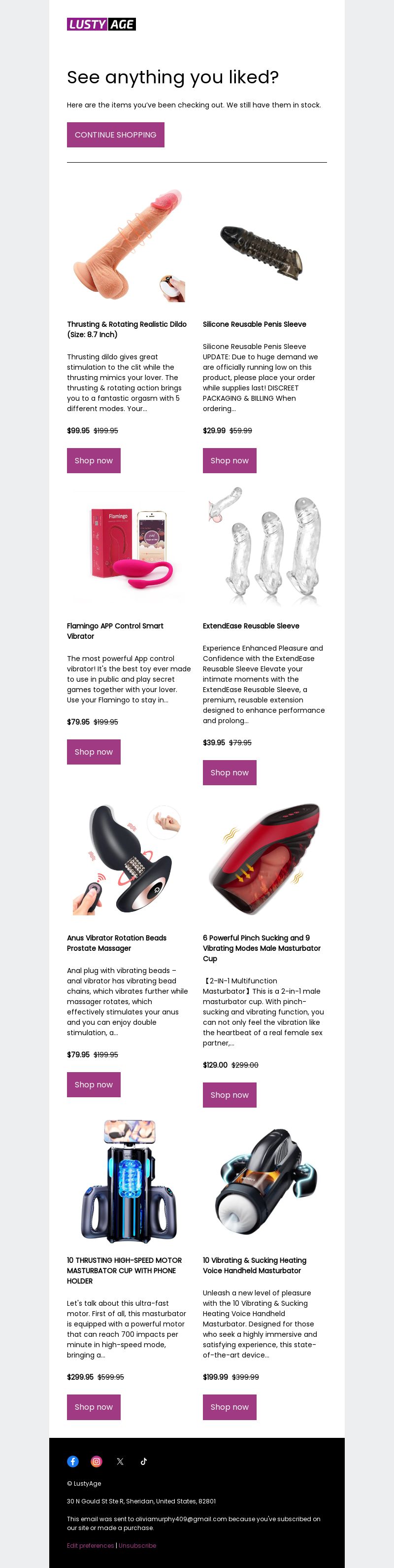Viewport: 394px width, 1568px height.
Task: Shop now for the phone holder cup
Action: pyautogui.click(x=94, y=1407)
